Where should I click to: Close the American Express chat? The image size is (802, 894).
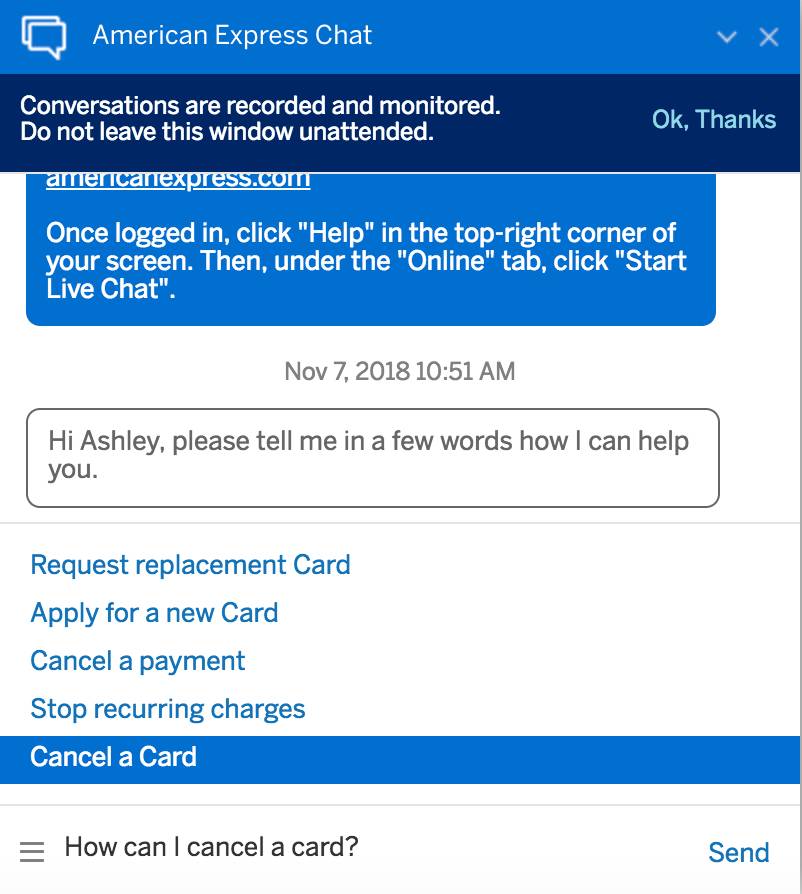[769, 37]
